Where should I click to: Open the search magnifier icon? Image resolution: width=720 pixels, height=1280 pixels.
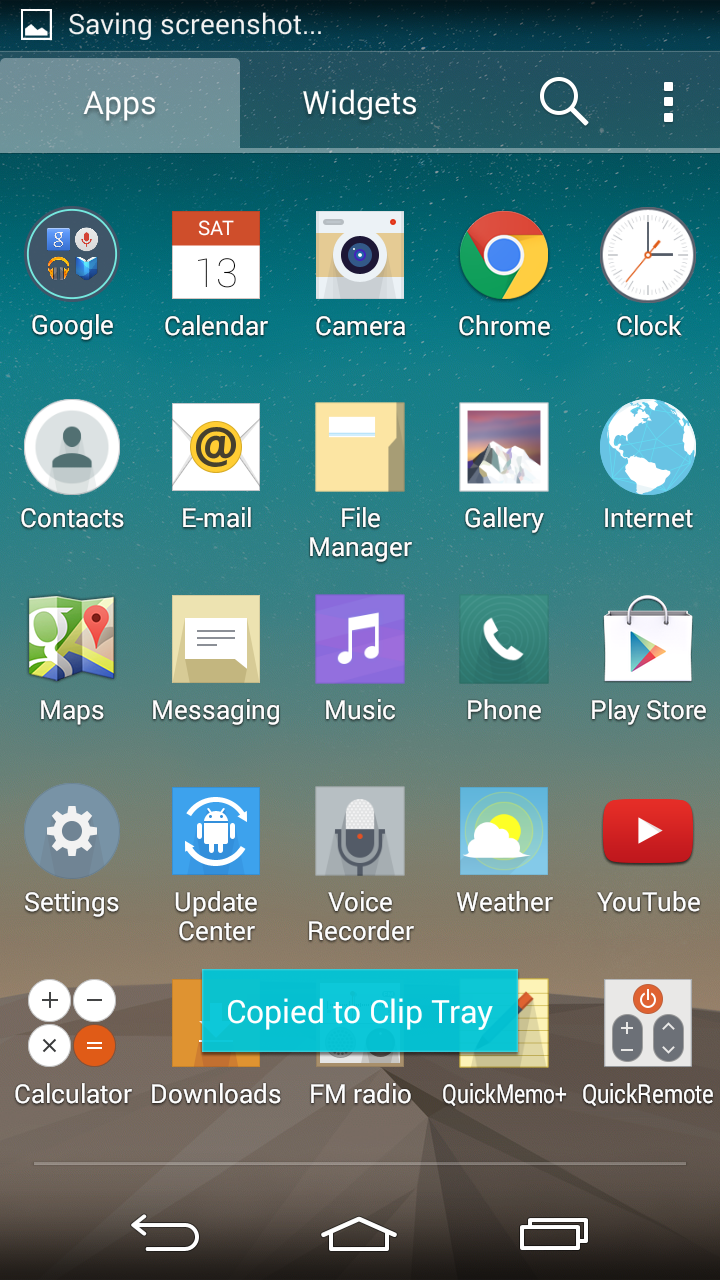point(563,102)
